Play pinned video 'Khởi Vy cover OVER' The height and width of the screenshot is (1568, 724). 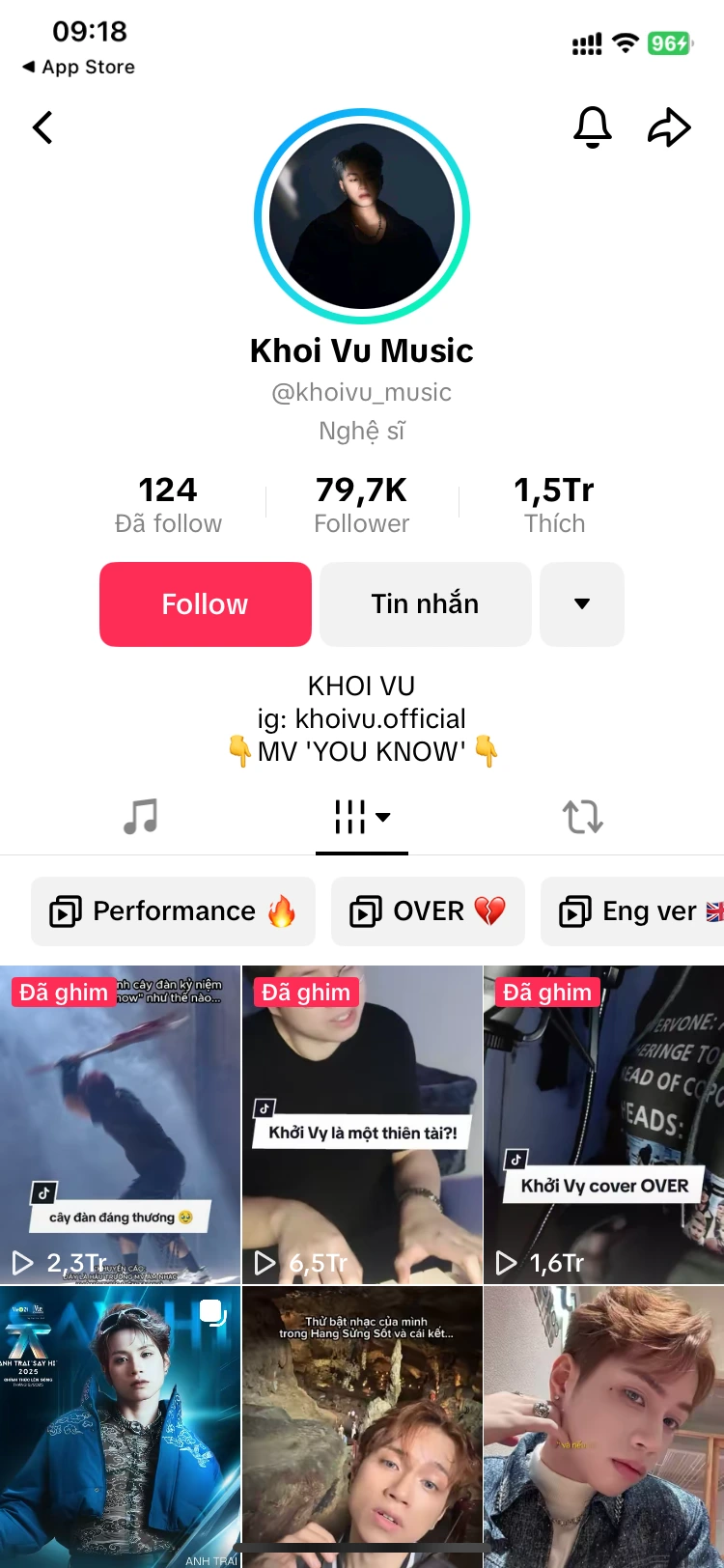(604, 1125)
